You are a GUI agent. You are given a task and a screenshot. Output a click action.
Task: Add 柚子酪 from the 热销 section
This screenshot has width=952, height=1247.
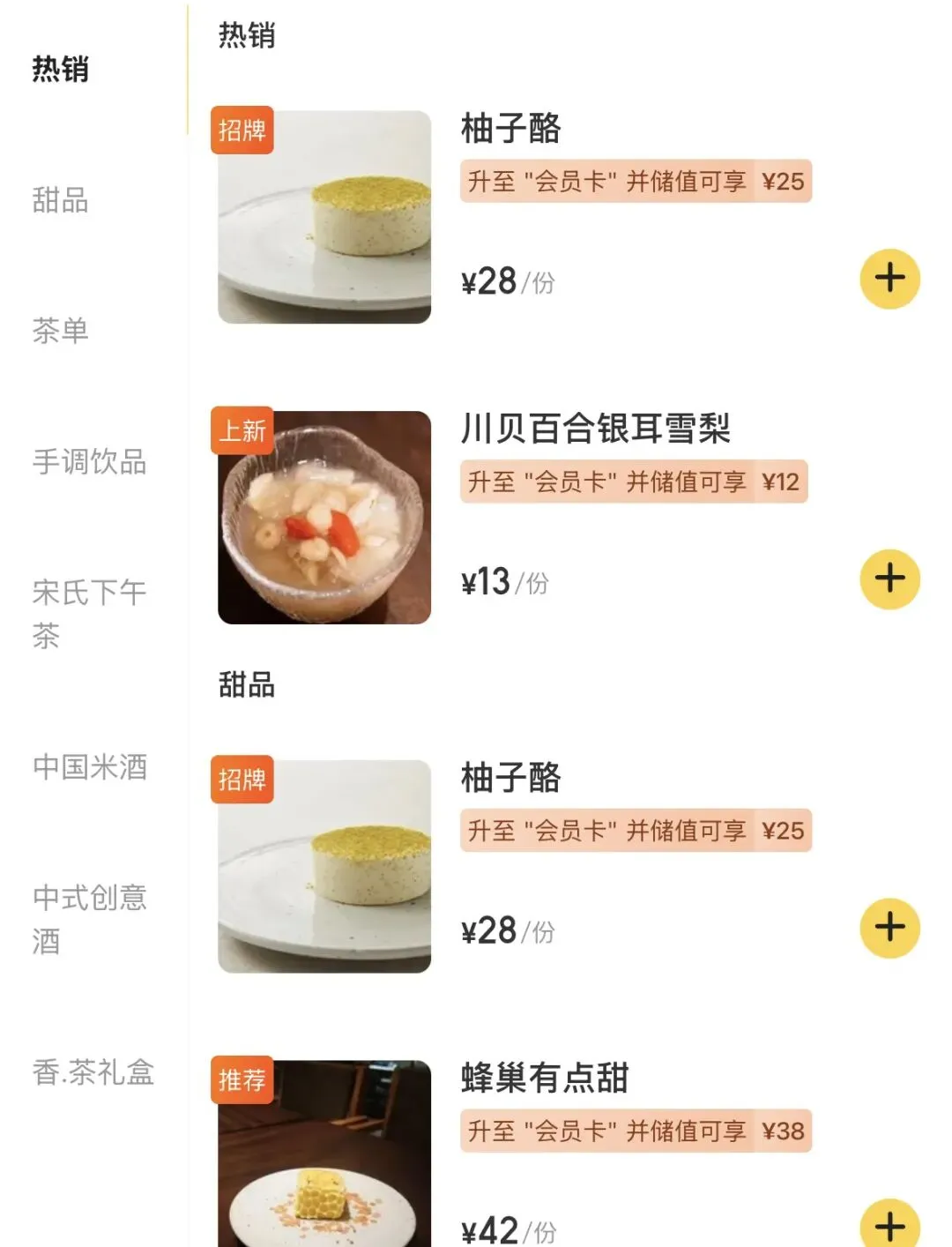click(x=889, y=279)
